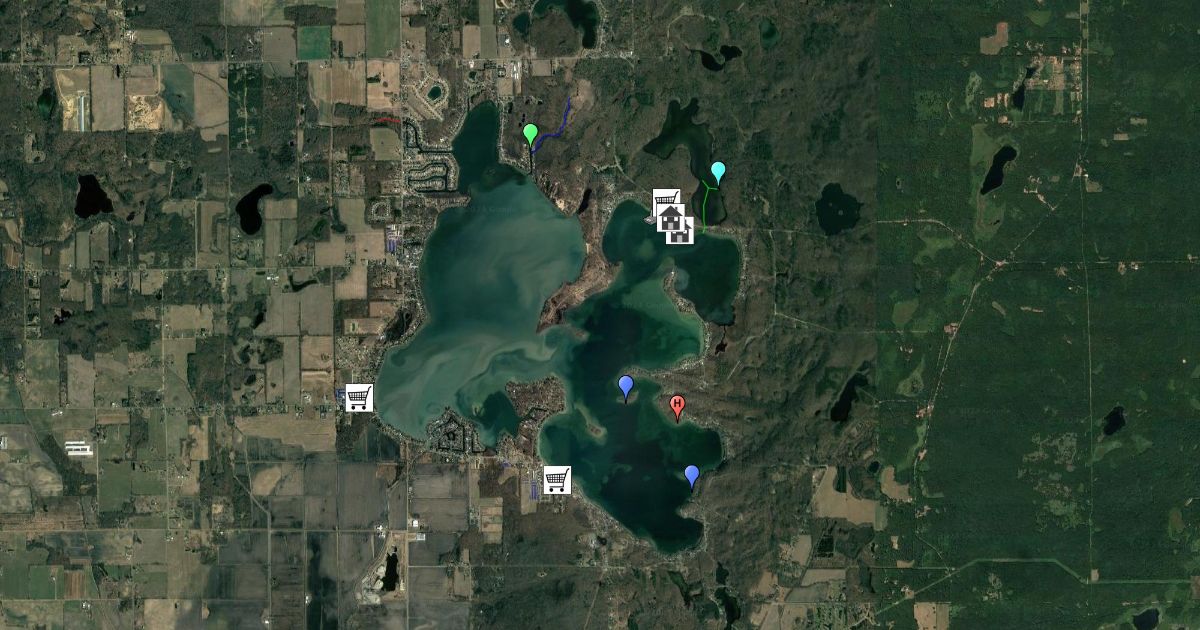Tap the upper house marker
1200x630 pixels.
(670, 217)
